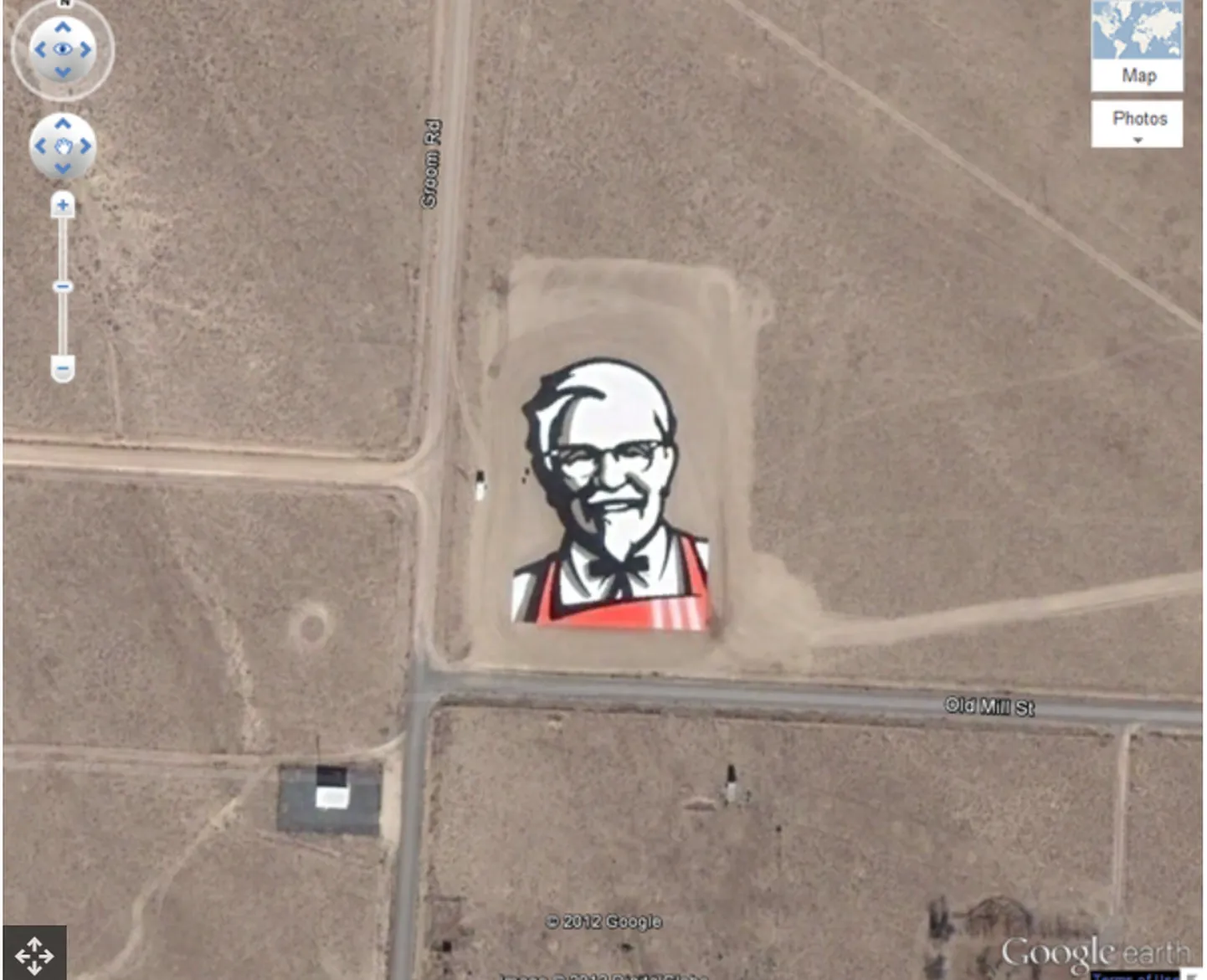1207x980 pixels.
Task: Tap the zoom slider handle
Action: tap(63, 287)
